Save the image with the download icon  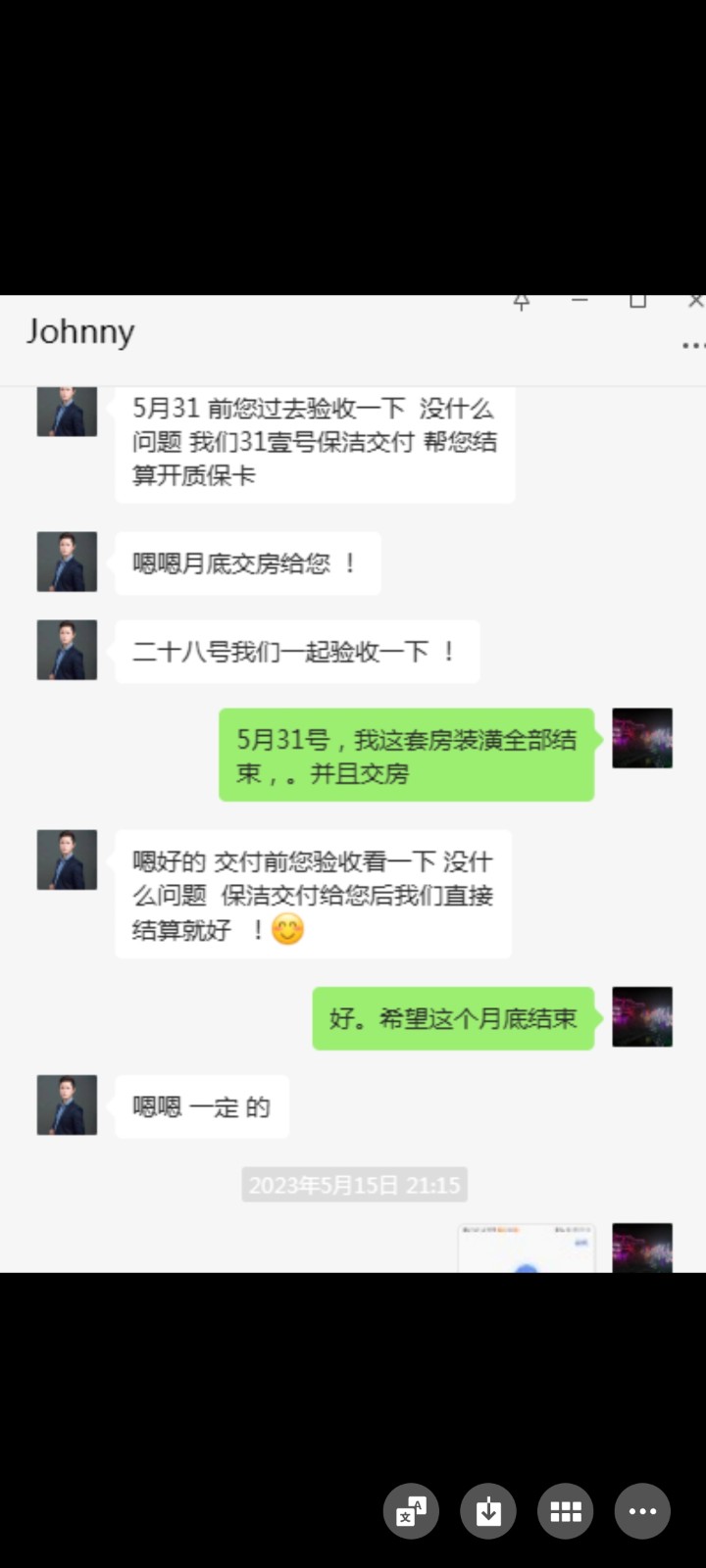point(488,1511)
